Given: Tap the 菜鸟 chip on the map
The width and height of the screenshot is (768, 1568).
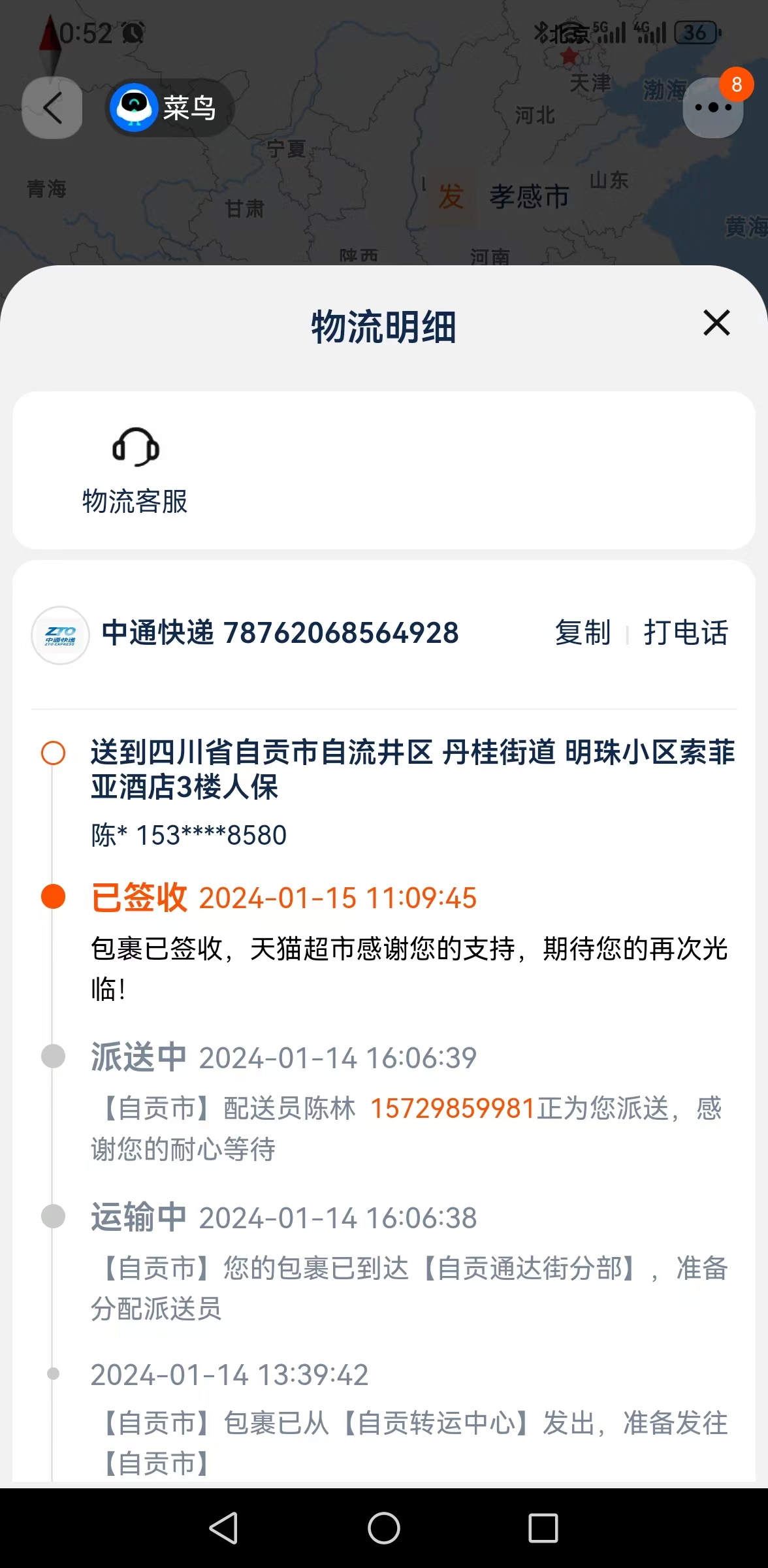Looking at the screenshot, I should [168, 108].
